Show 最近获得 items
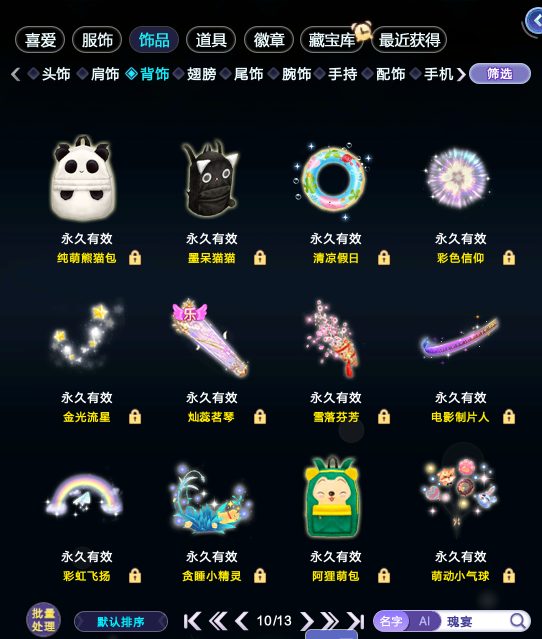This screenshot has width=542, height=639. tap(409, 40)
